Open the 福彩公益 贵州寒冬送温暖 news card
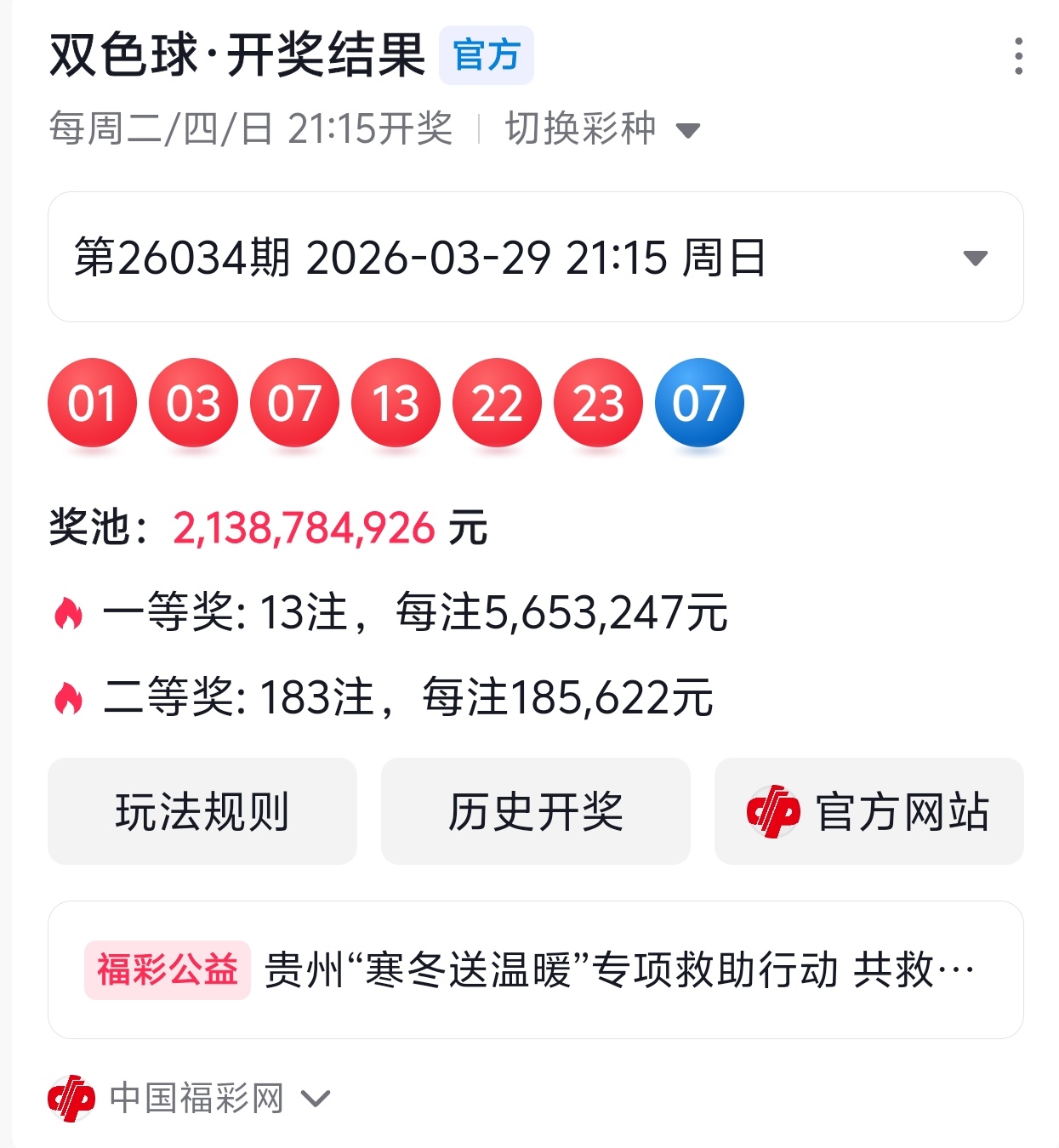Screen dimensions: 1059x1148 [x=535, y=969]
